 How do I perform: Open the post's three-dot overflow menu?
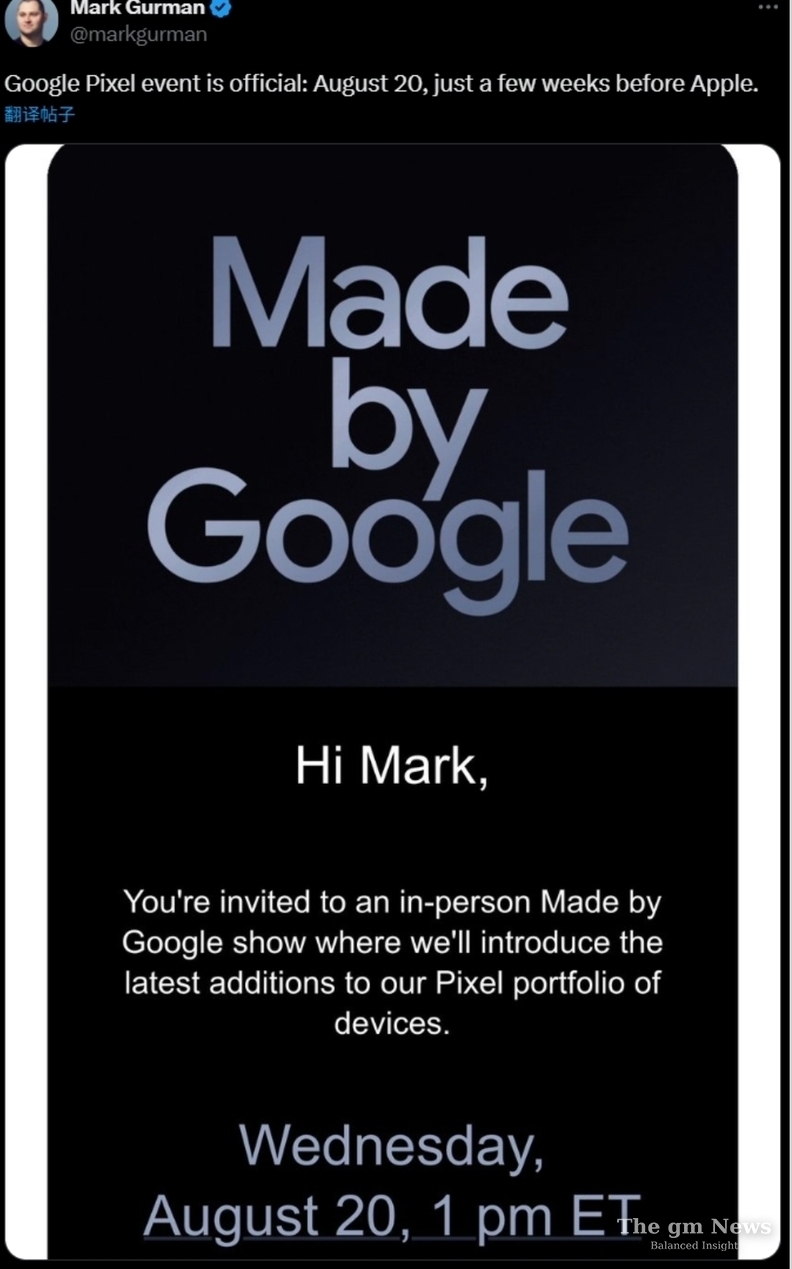(x=767, y=6)
